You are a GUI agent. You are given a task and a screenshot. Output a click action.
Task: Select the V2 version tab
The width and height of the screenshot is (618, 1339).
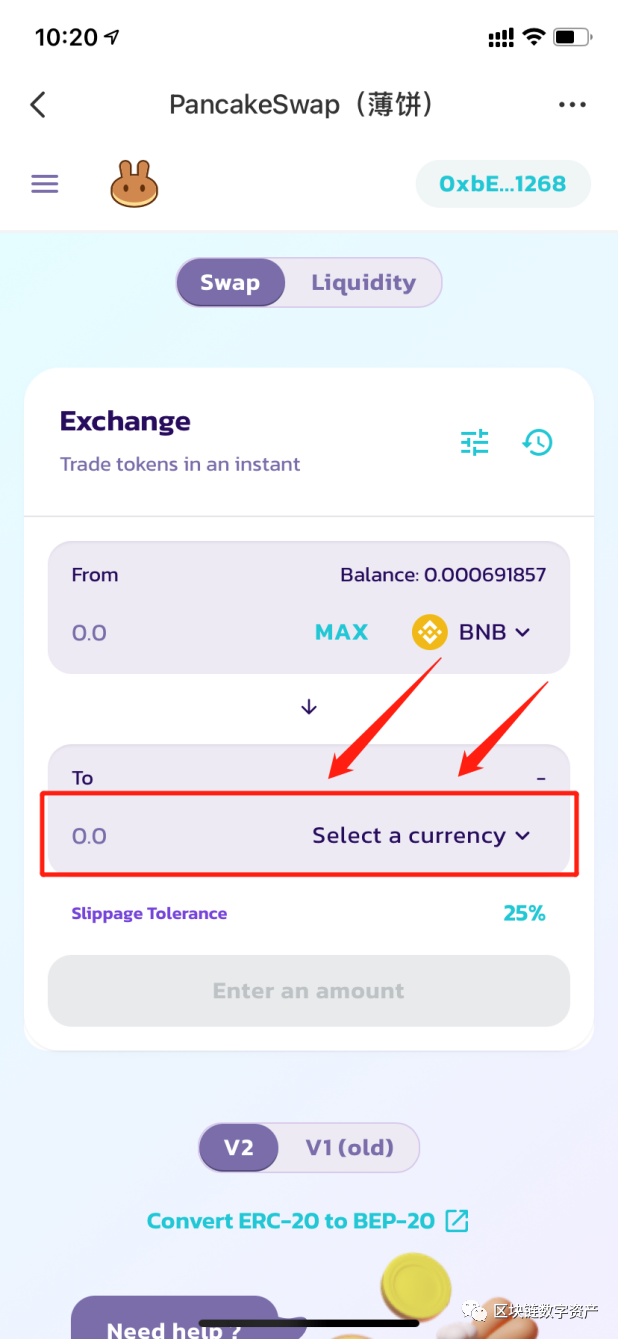pyautogui.click(x=239, y=1147)
